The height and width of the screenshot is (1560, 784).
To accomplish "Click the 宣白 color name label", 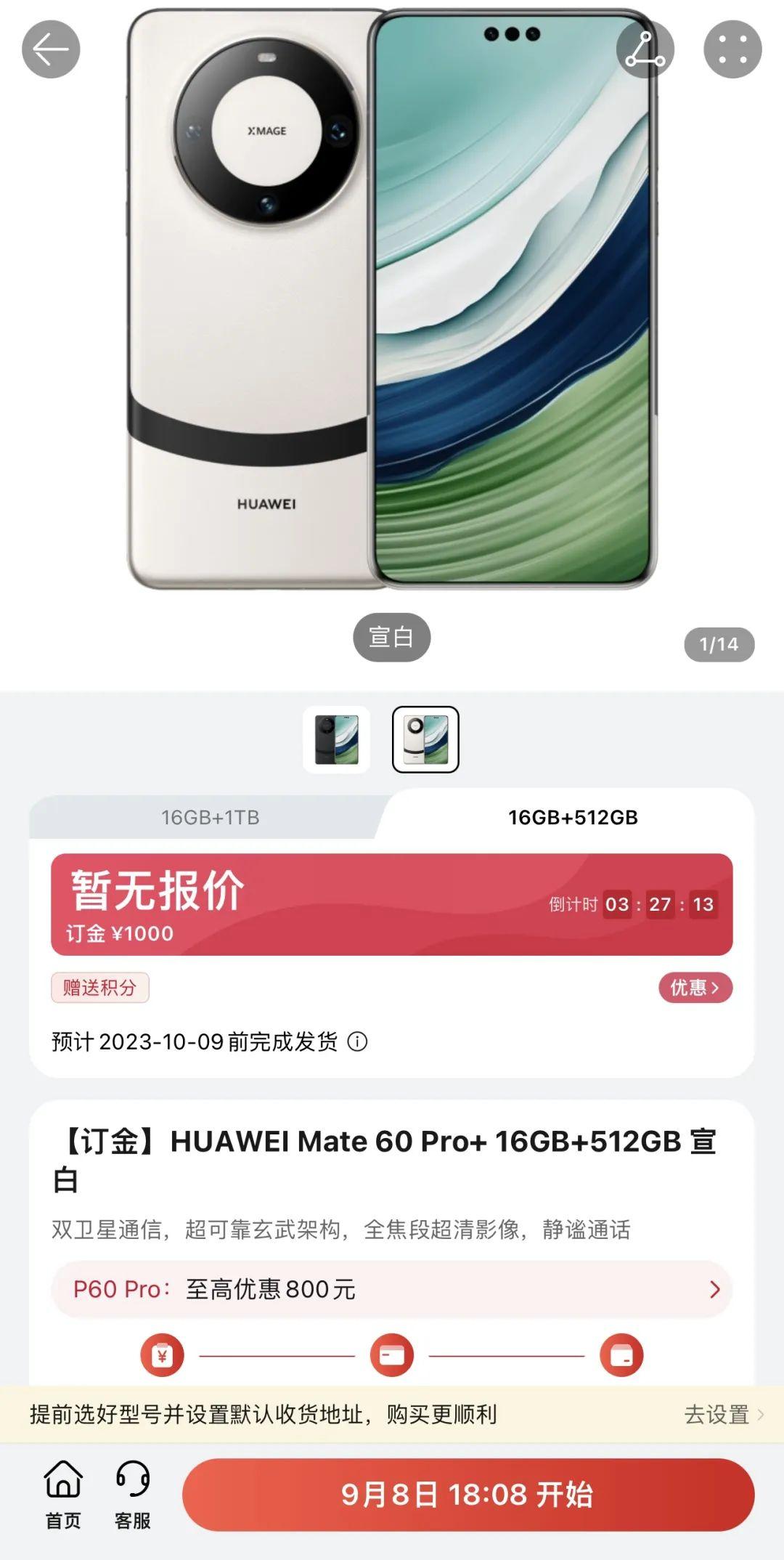I will pos(392,636).
